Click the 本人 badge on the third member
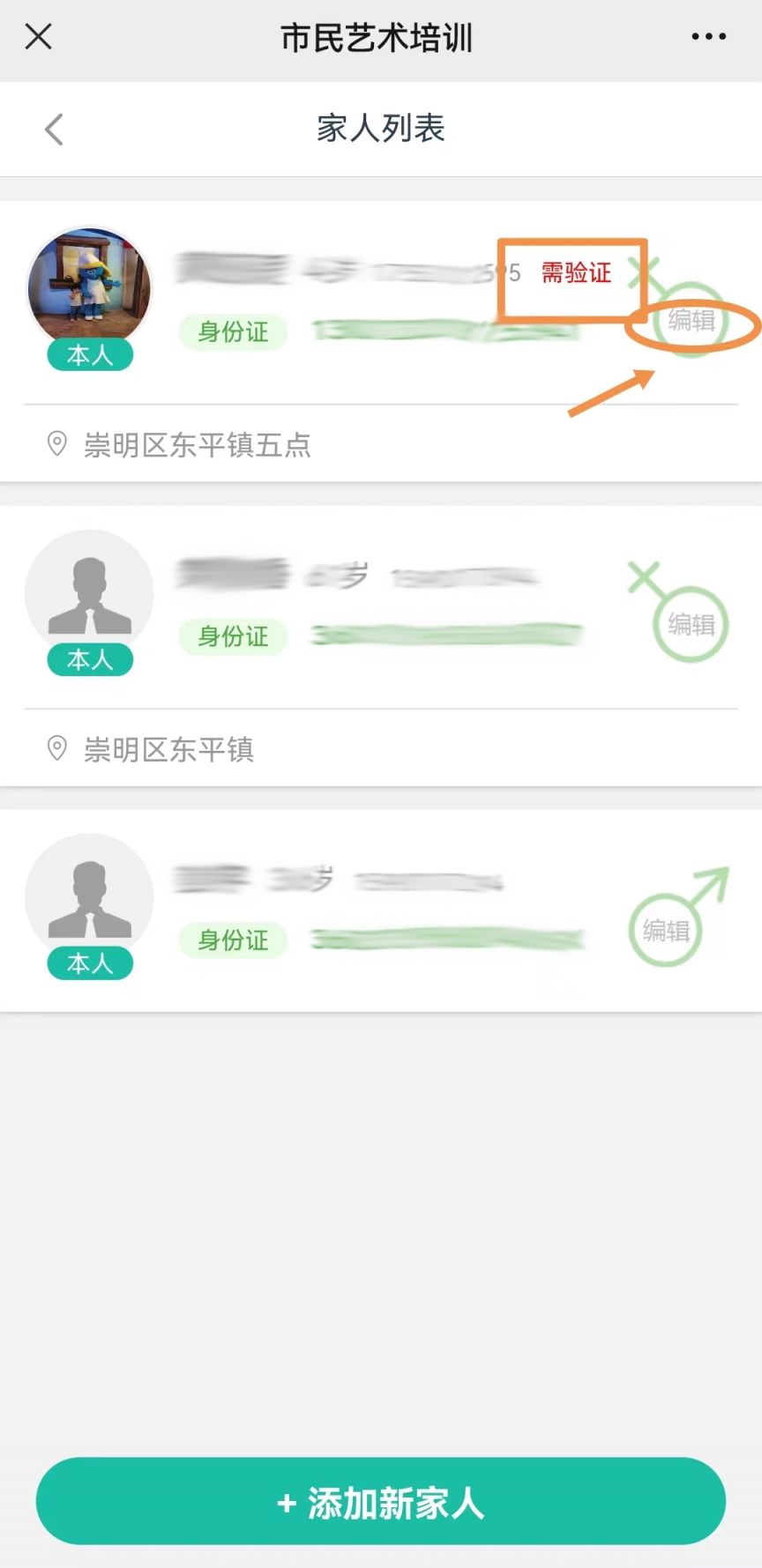The image size is (762, 1568). coord(89,963)
